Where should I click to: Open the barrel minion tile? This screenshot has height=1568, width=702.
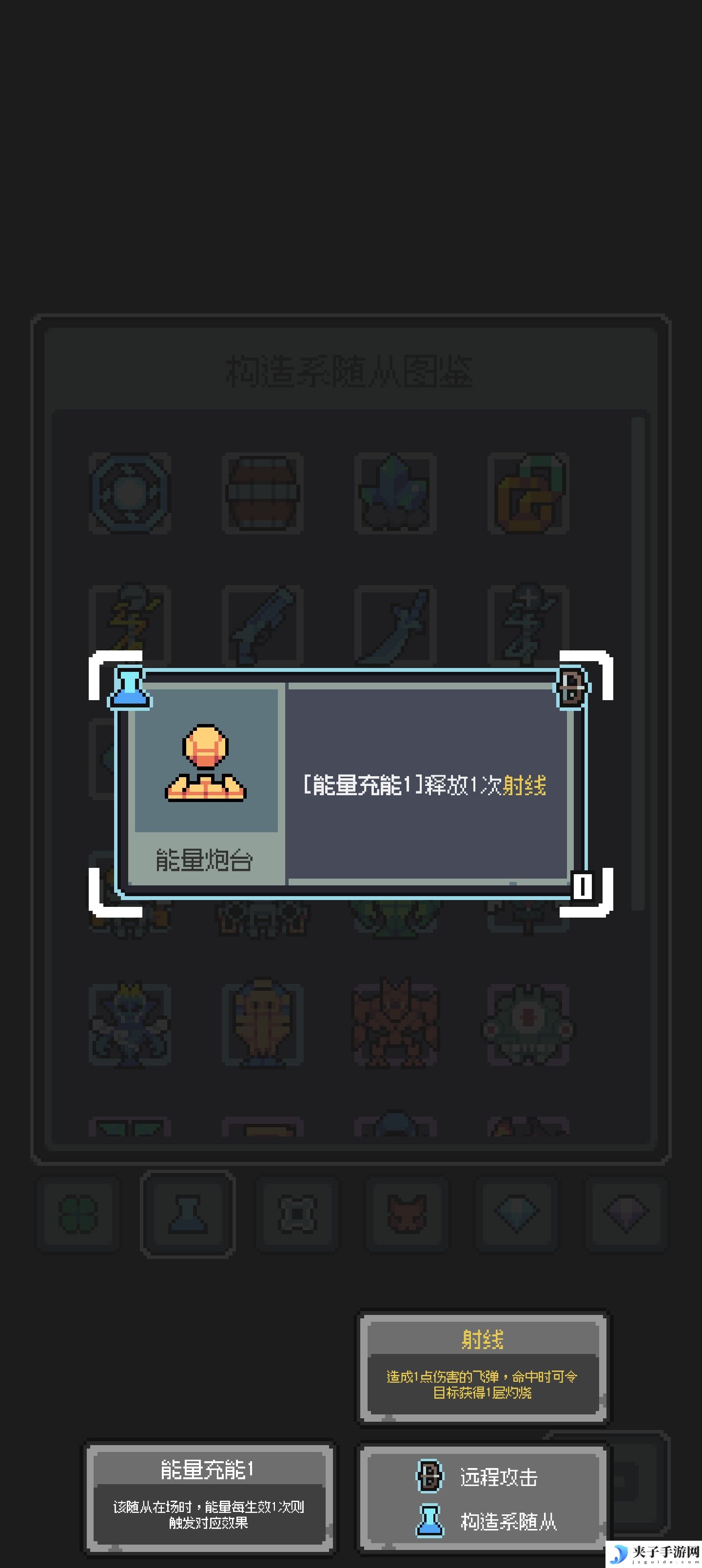262,492
